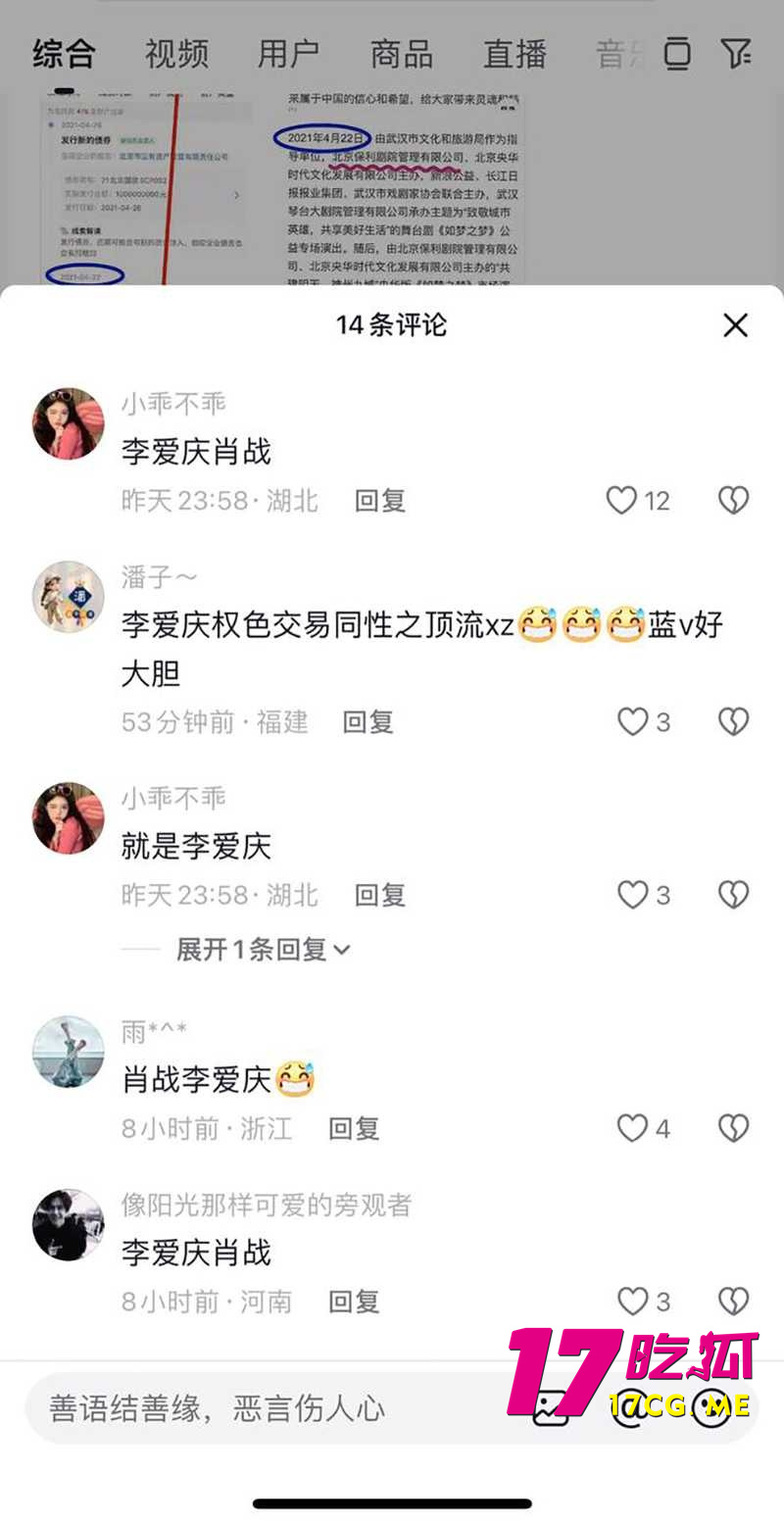Close the 14条评论 comments panel
The height and width of the screenshot is (1525, 784).
[x=736, y=325]
